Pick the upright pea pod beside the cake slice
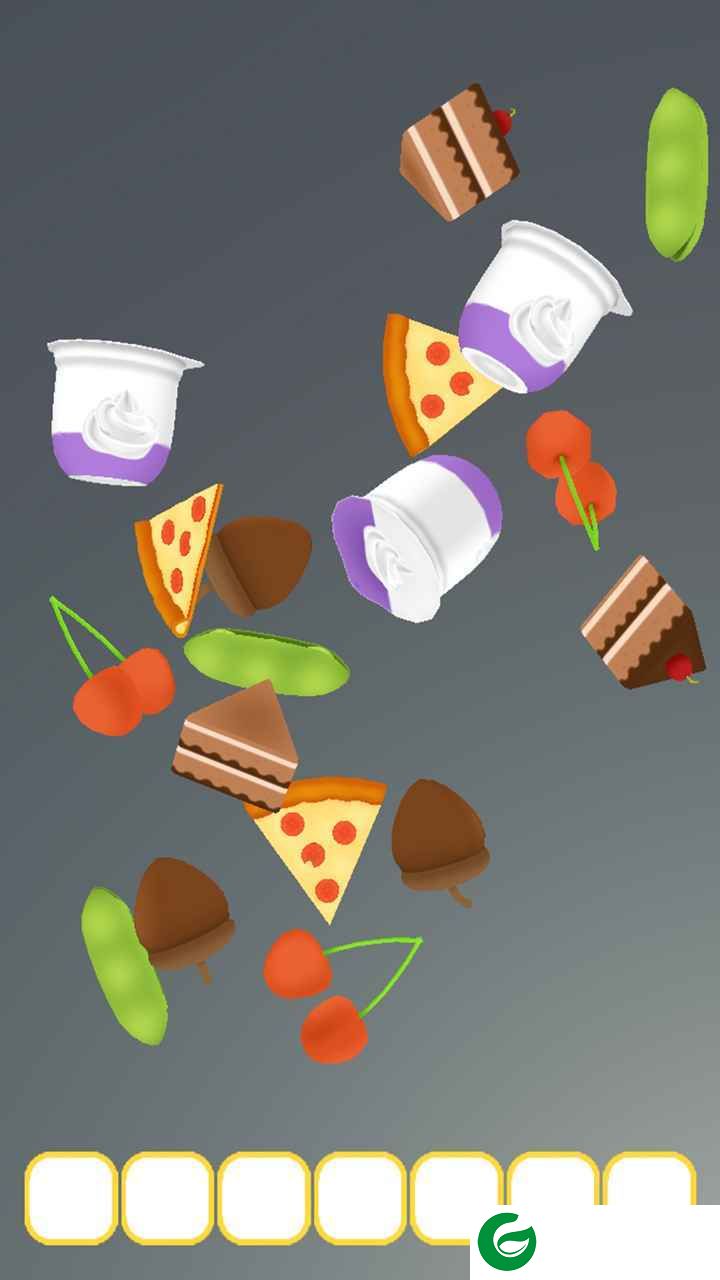Viewport: 720px width, 1280px height. click(x=677, y=175)
